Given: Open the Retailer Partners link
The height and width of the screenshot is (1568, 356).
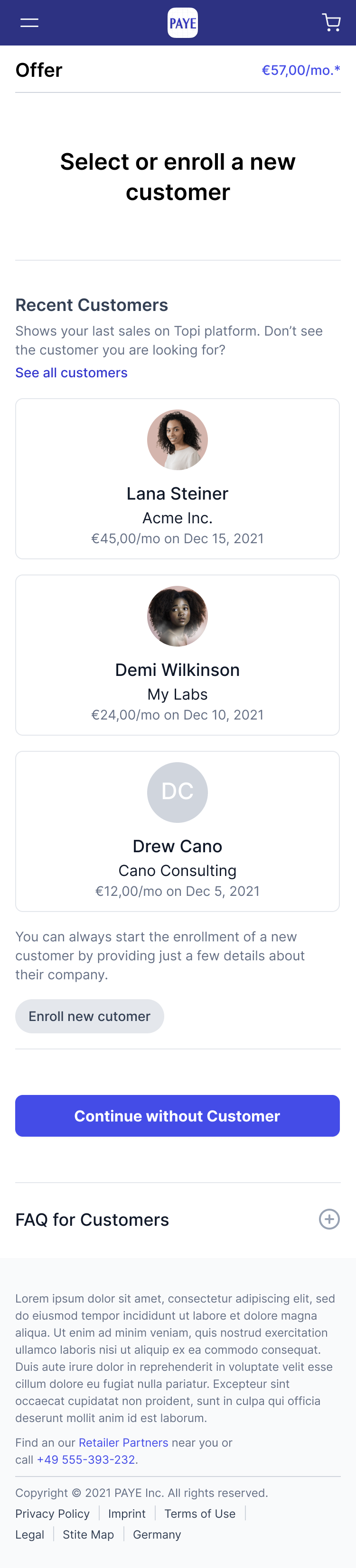Looking at the screenshot, I should click(x=123, y=1442).
